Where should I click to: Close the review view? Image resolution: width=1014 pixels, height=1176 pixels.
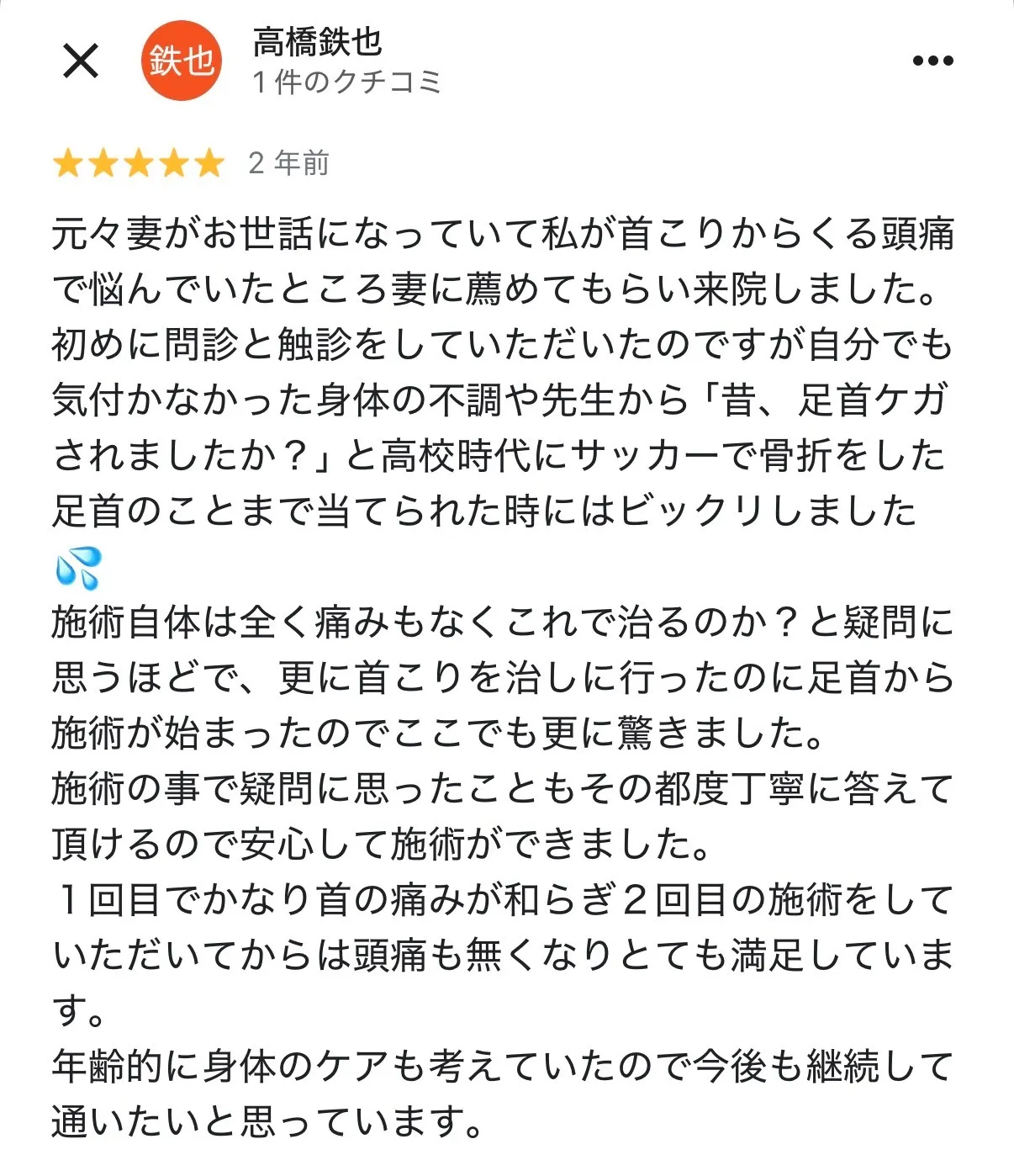coord(81,61)
